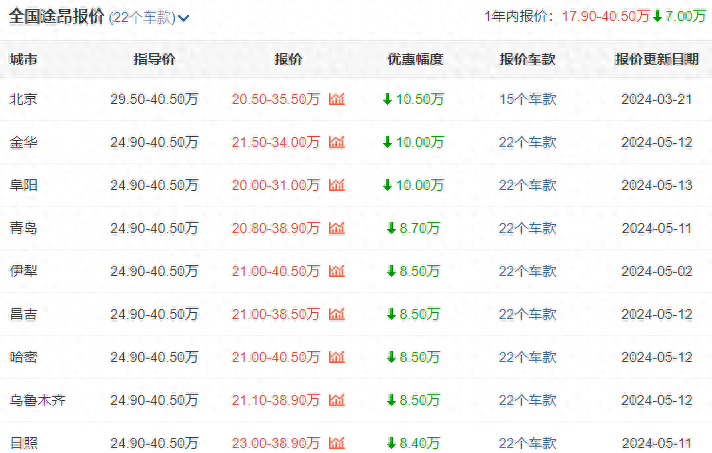
Task: Open 金华's 22个车款 link
Action: pyautogui.click(x=528, y=142)
